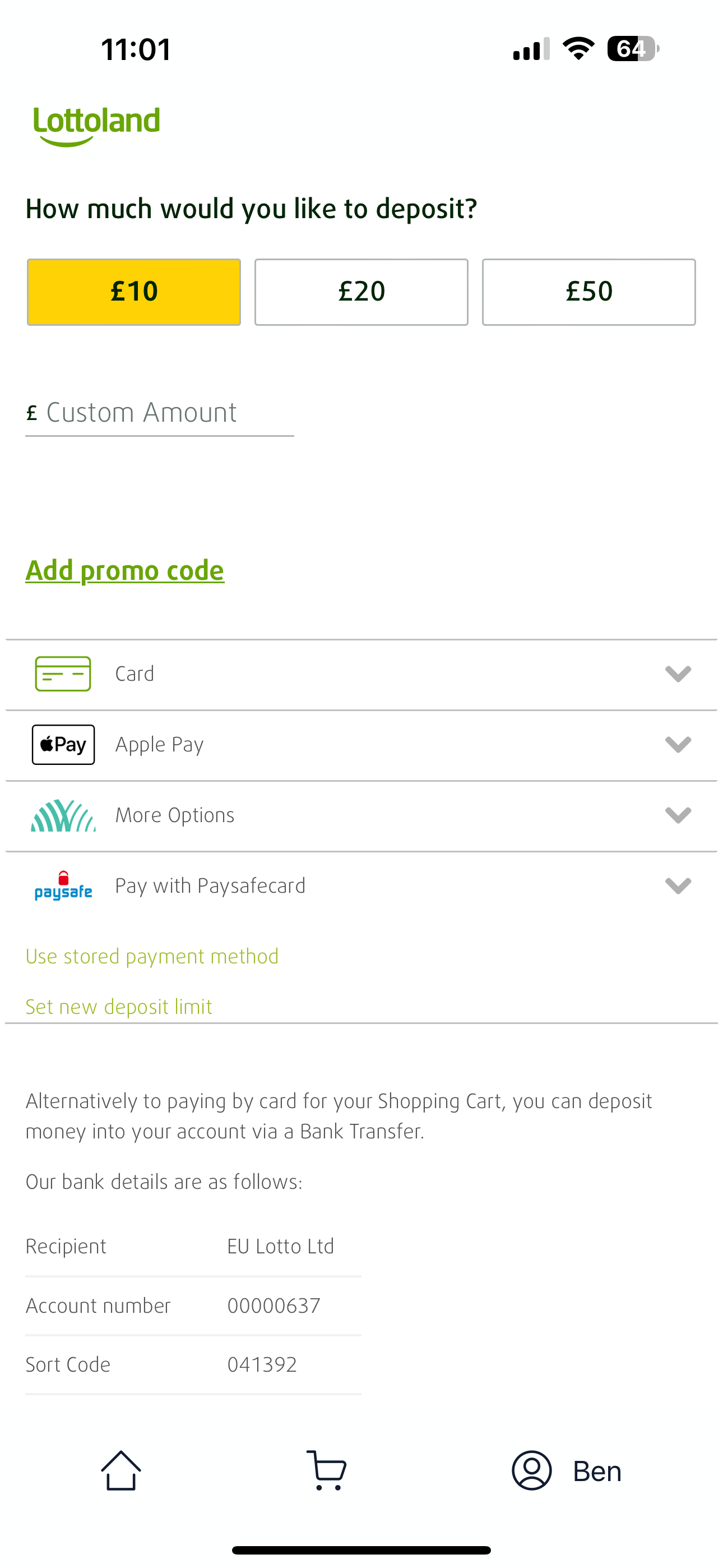Open the shopping cart icon
Screen dimensions: 723x1568
pos(326,1470)
